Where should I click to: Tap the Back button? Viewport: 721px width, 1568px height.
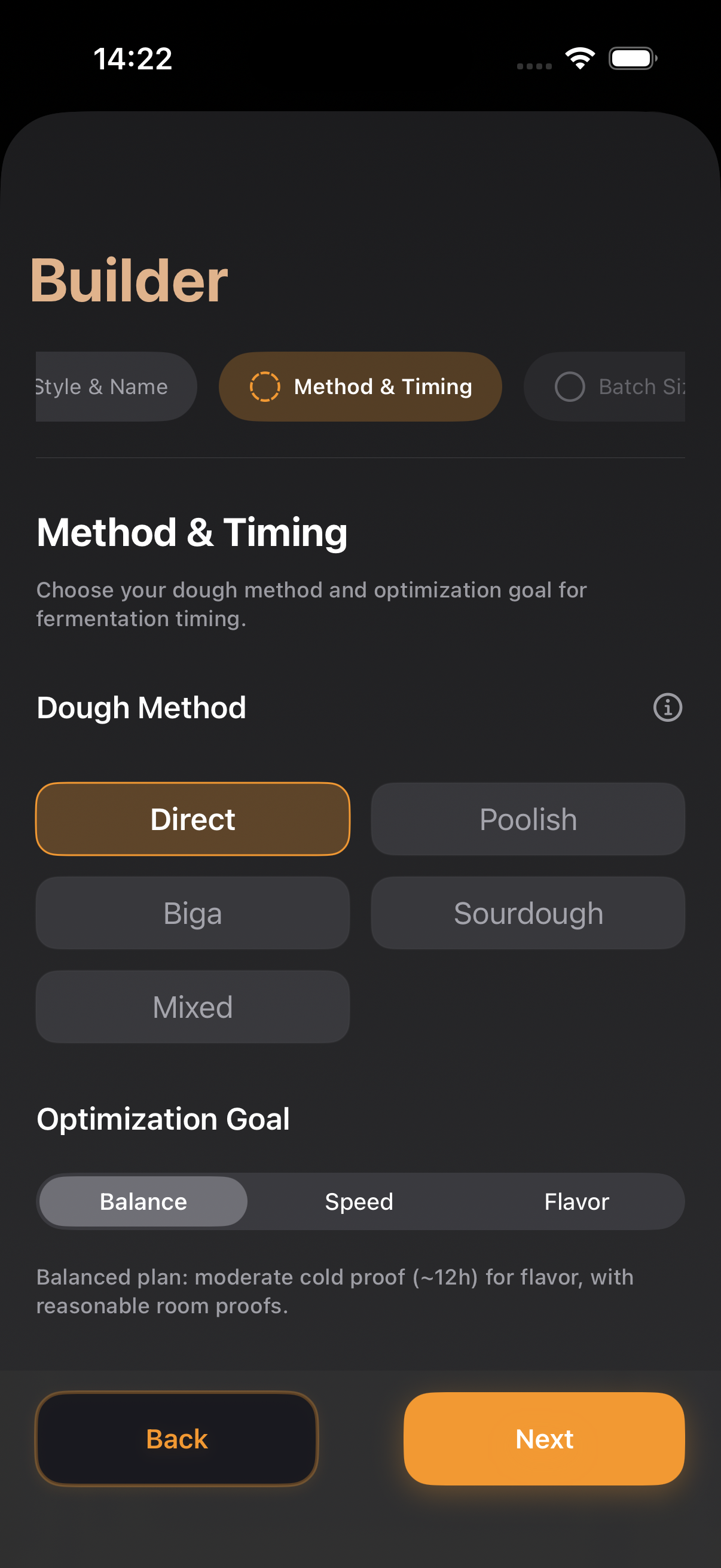click(176, 1439)
